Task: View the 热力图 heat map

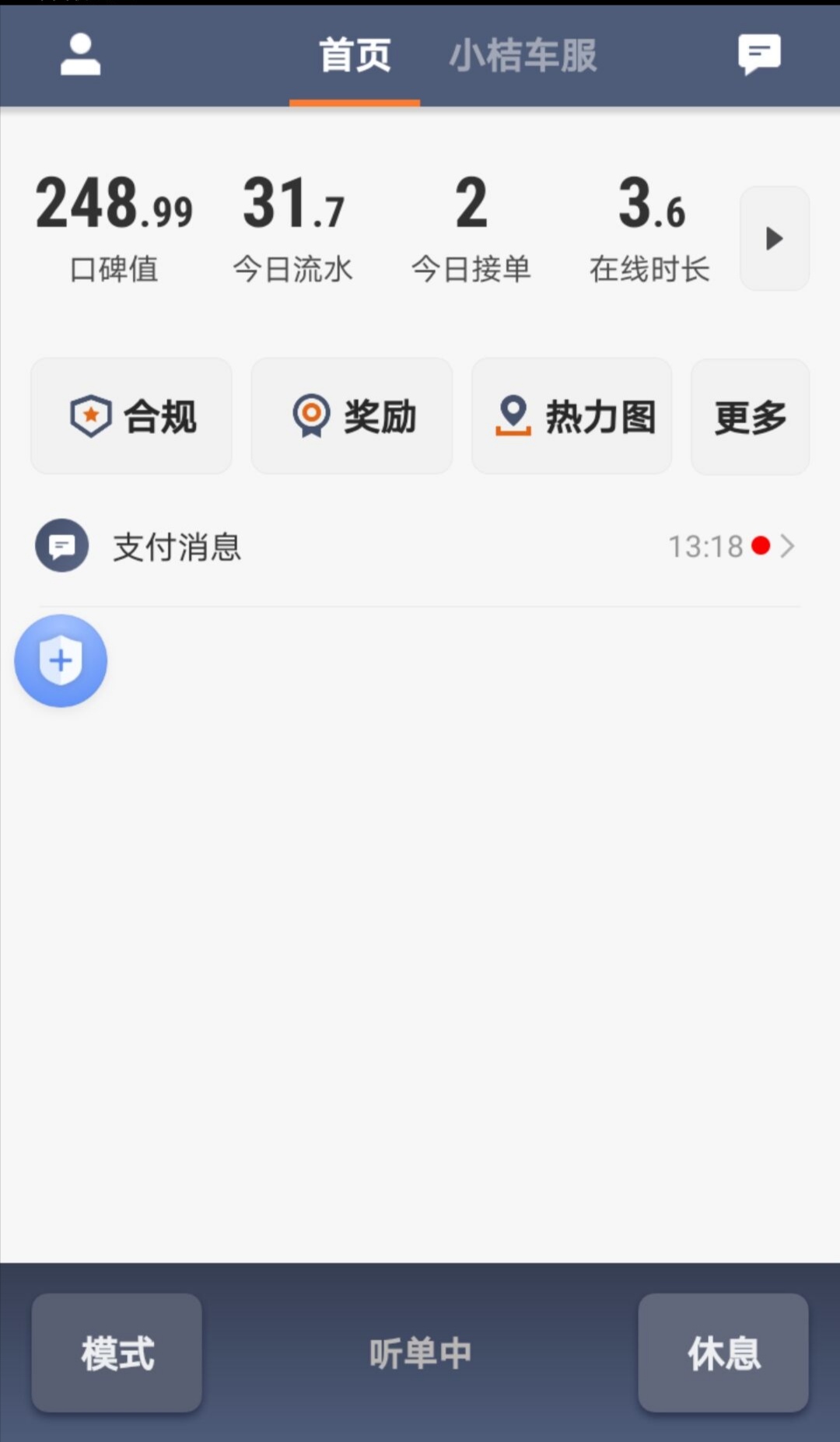Action: 572,416
